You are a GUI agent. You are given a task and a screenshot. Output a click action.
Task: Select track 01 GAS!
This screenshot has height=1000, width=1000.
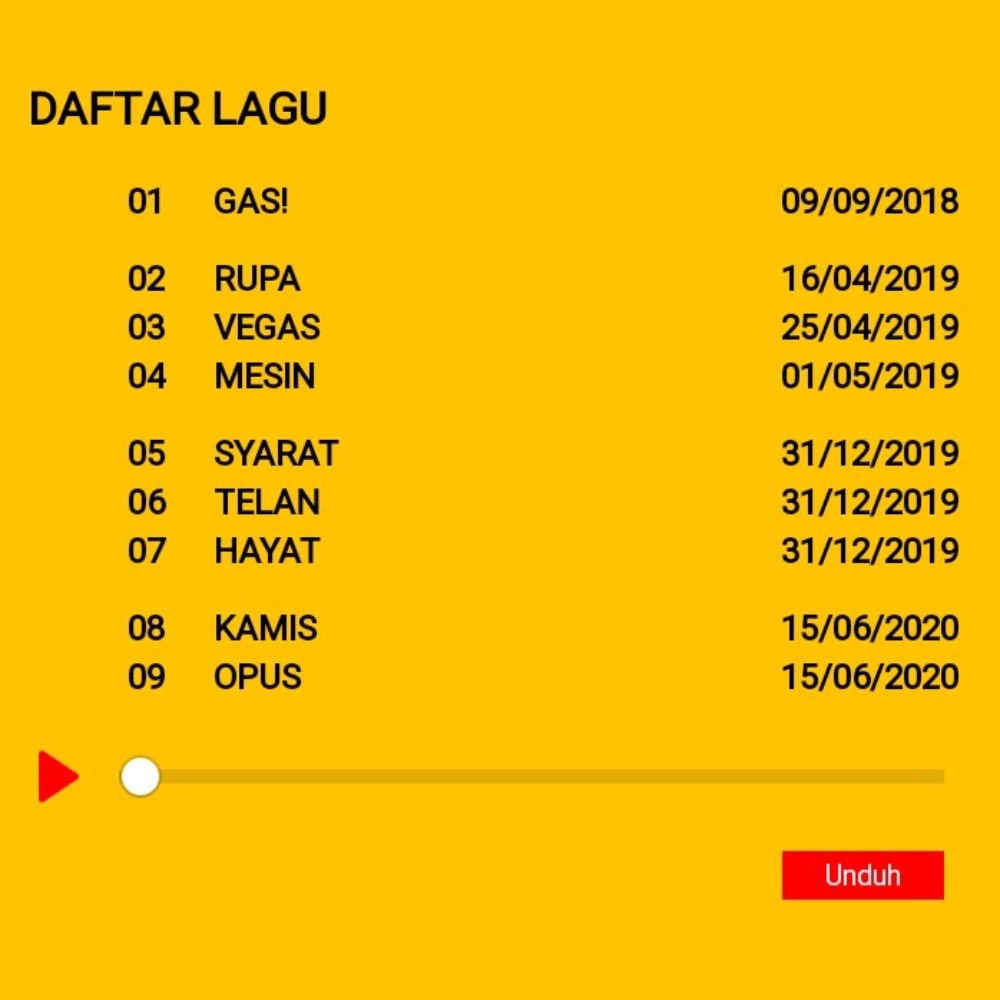(x=251, y=202)
